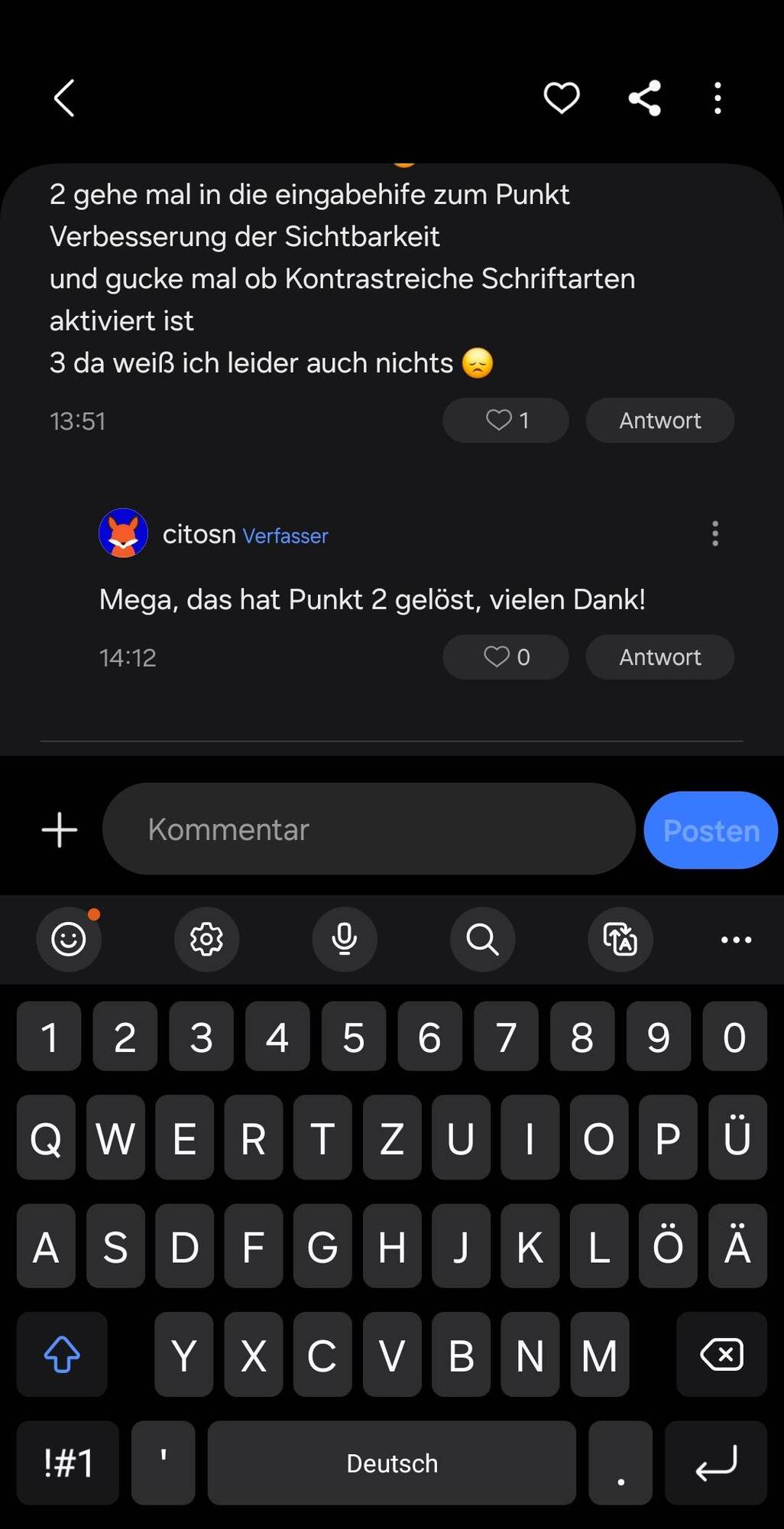
Task: Open the keyboard search tool
Action: pos(482,939)
